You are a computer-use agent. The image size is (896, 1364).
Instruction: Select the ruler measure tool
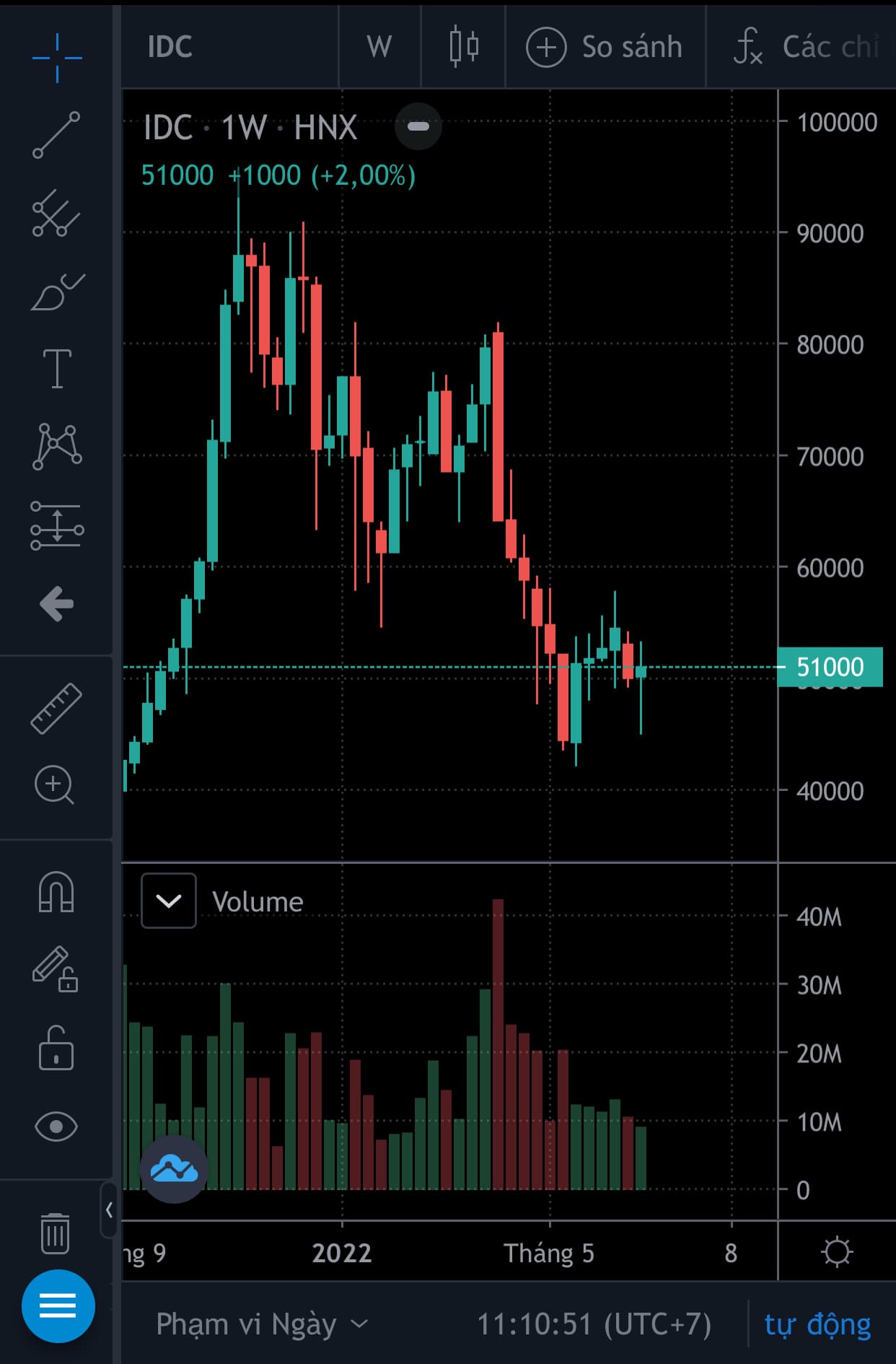[56, 708]
